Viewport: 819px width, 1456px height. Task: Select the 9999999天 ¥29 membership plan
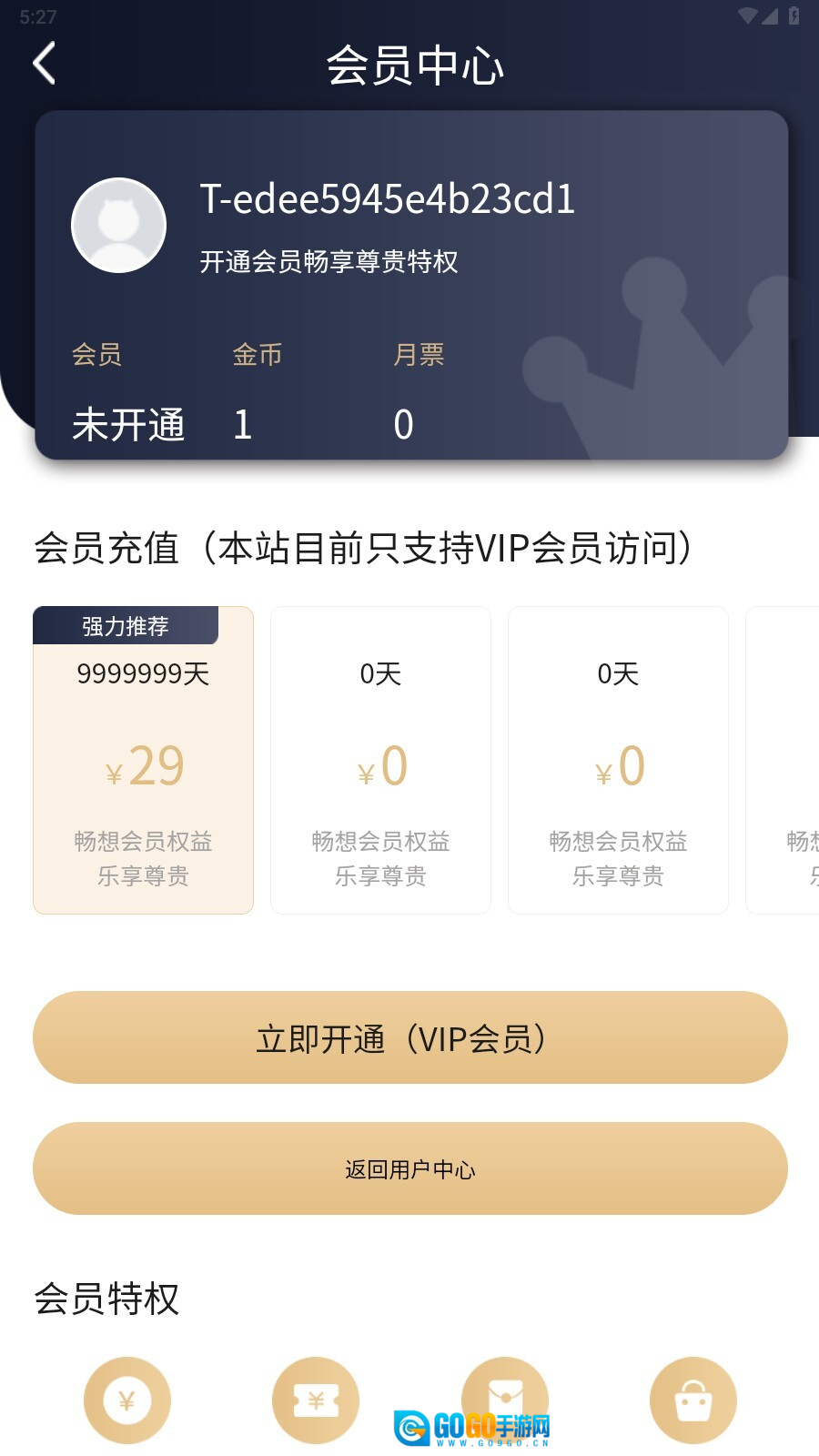(x=143, y=761)
